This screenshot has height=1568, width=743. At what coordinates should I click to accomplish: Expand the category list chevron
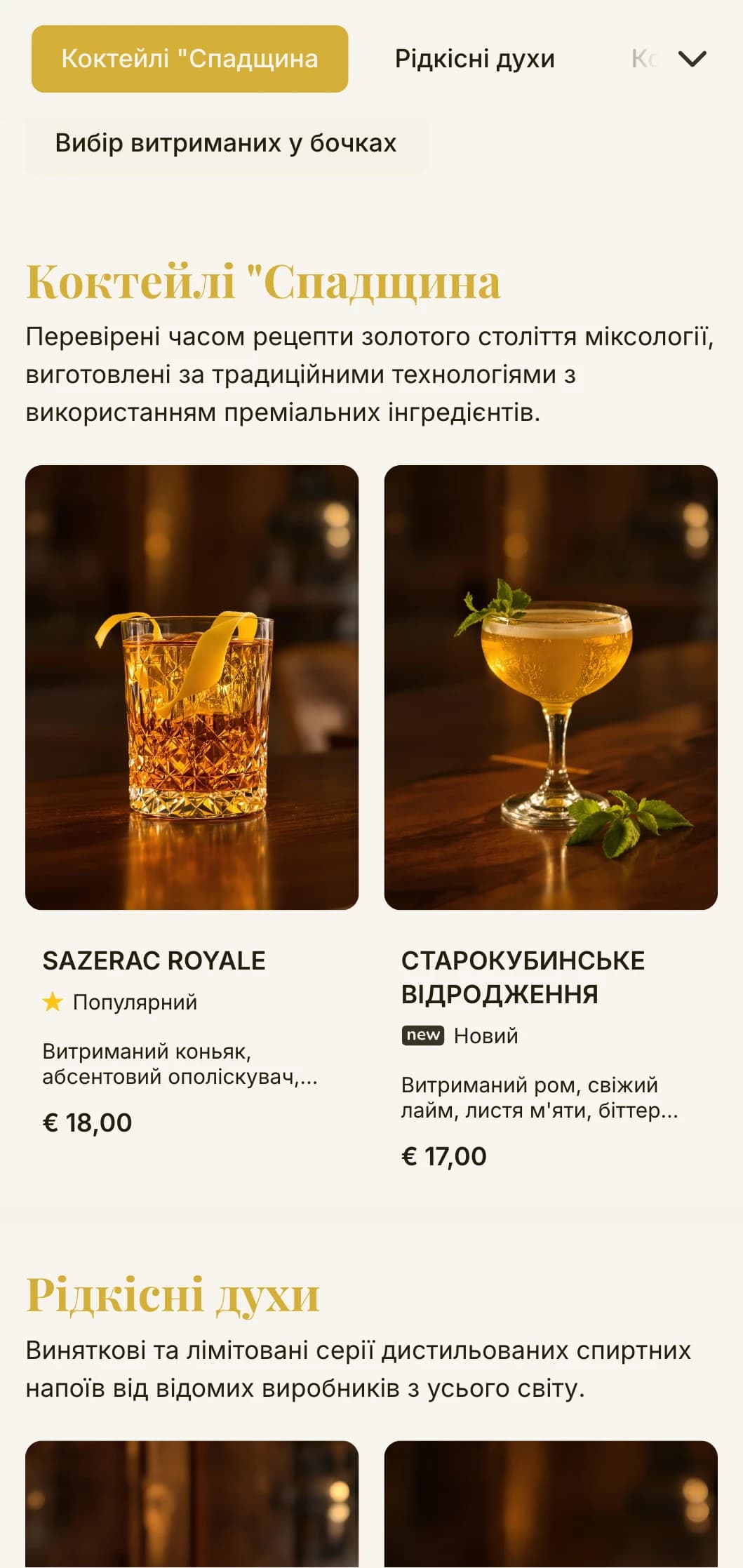coord(692,59)
